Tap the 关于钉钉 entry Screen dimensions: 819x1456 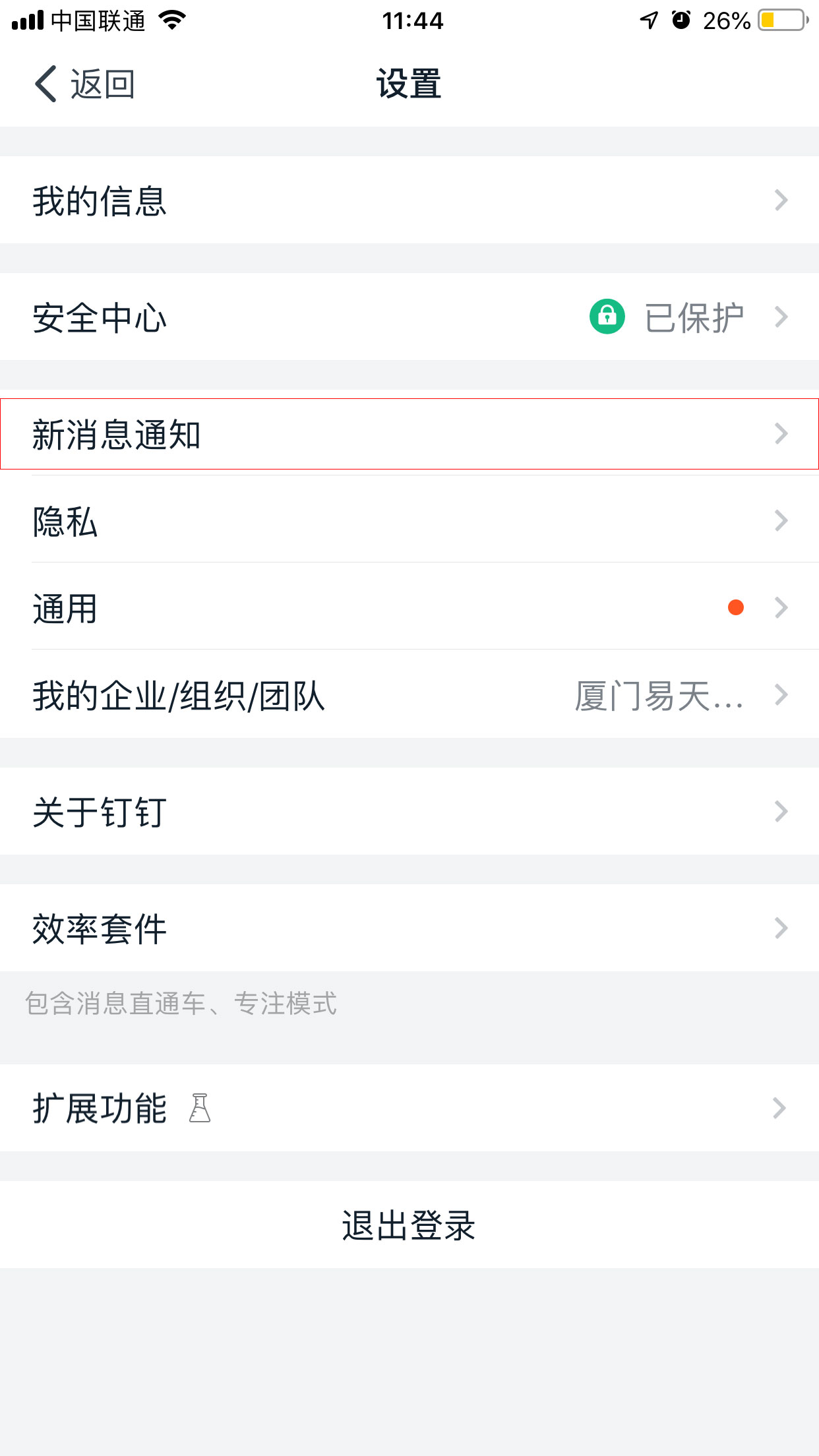(x=409, y=812)
